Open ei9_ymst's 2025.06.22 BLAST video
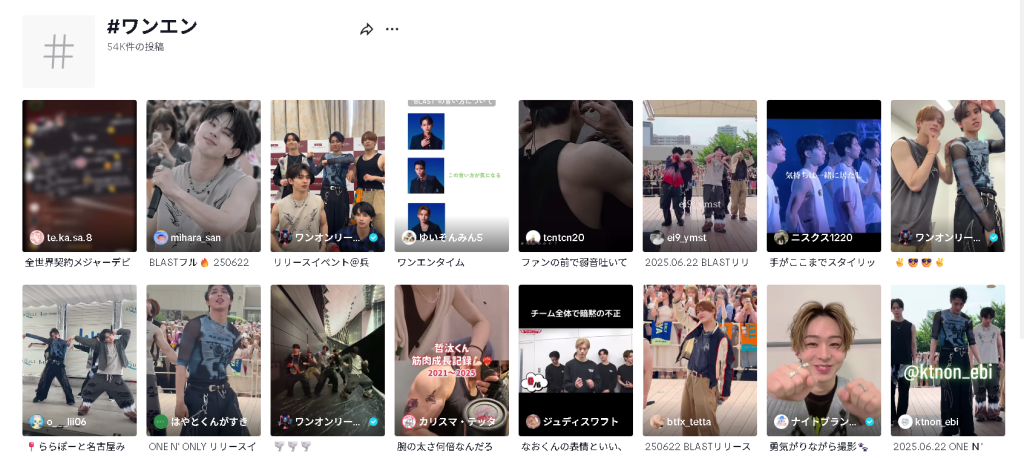Viewport: 1024px width, 458px height. 699,175
